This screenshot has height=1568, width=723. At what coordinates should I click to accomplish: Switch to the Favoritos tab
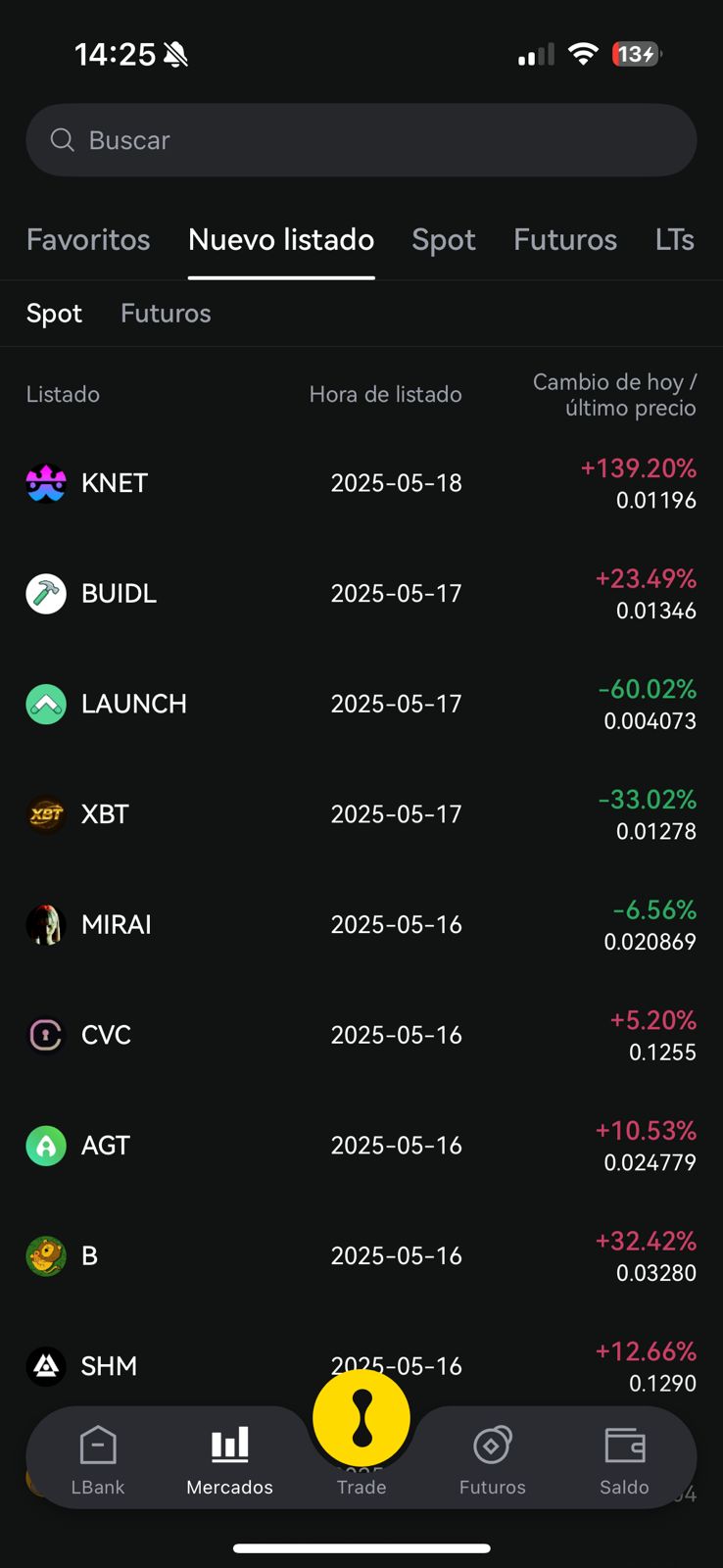click(x=88, y=240)
